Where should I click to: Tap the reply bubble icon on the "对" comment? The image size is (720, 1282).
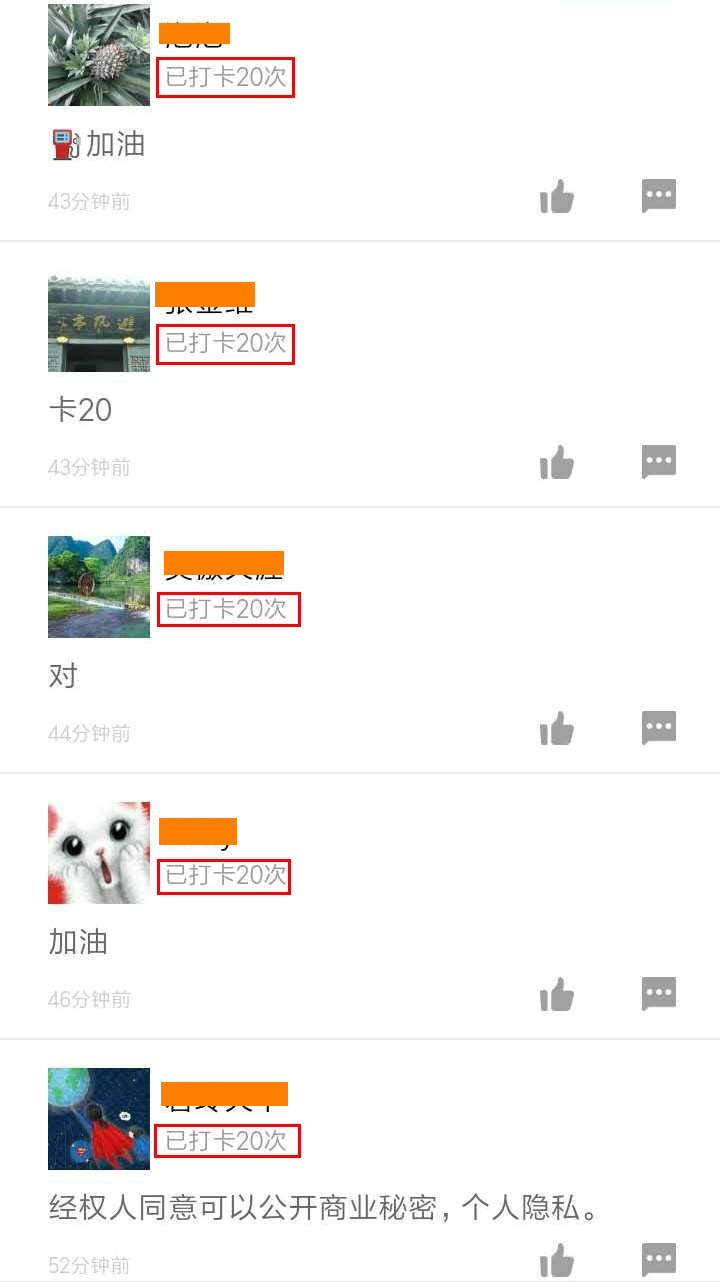point(659,727)
